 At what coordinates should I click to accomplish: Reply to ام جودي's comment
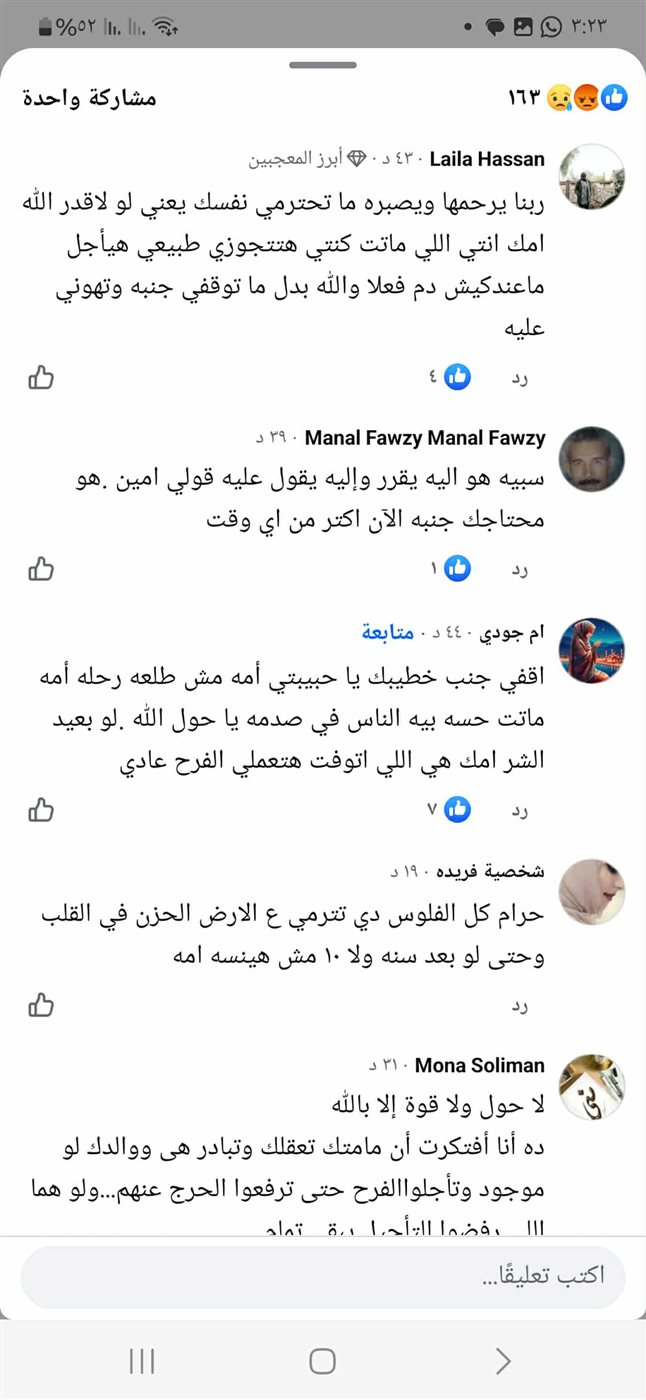pyautogui.click(x=520, y=809)
